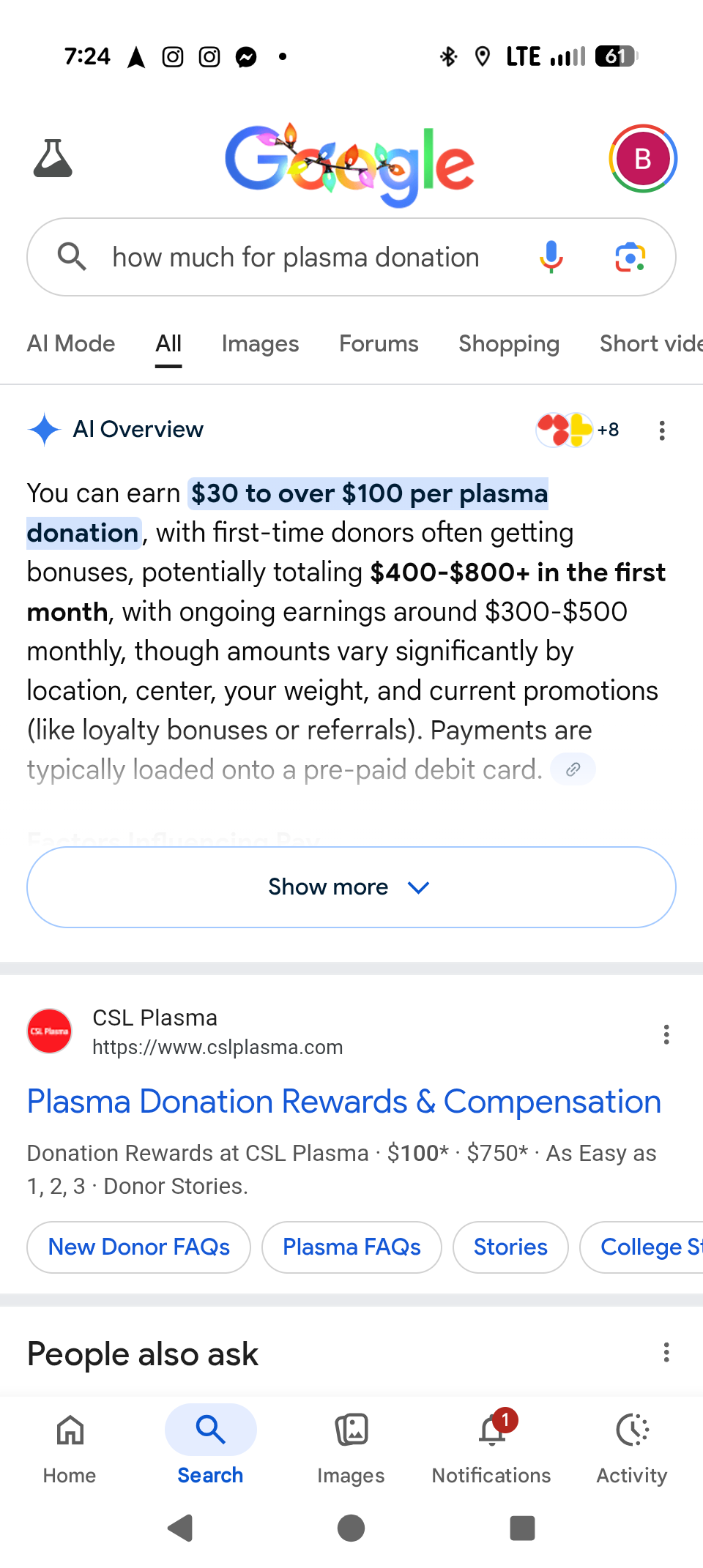Tap the Android back navigation arrow
Image resolution: width=703 pixels, height=1568 pixels.
(179, 1528)
